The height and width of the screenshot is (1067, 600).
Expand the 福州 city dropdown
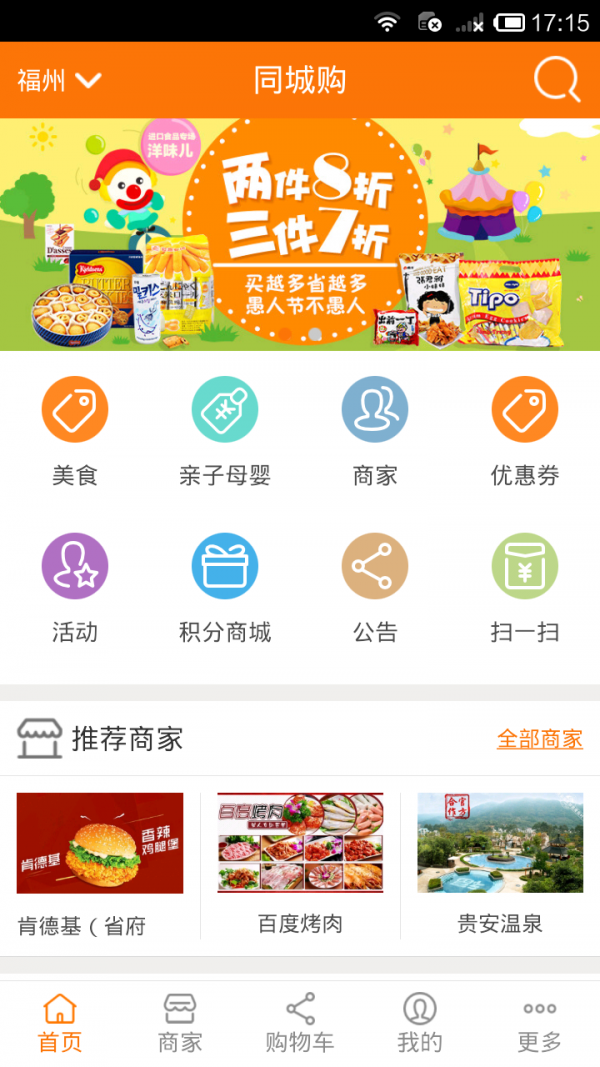[x=59, y=81]
